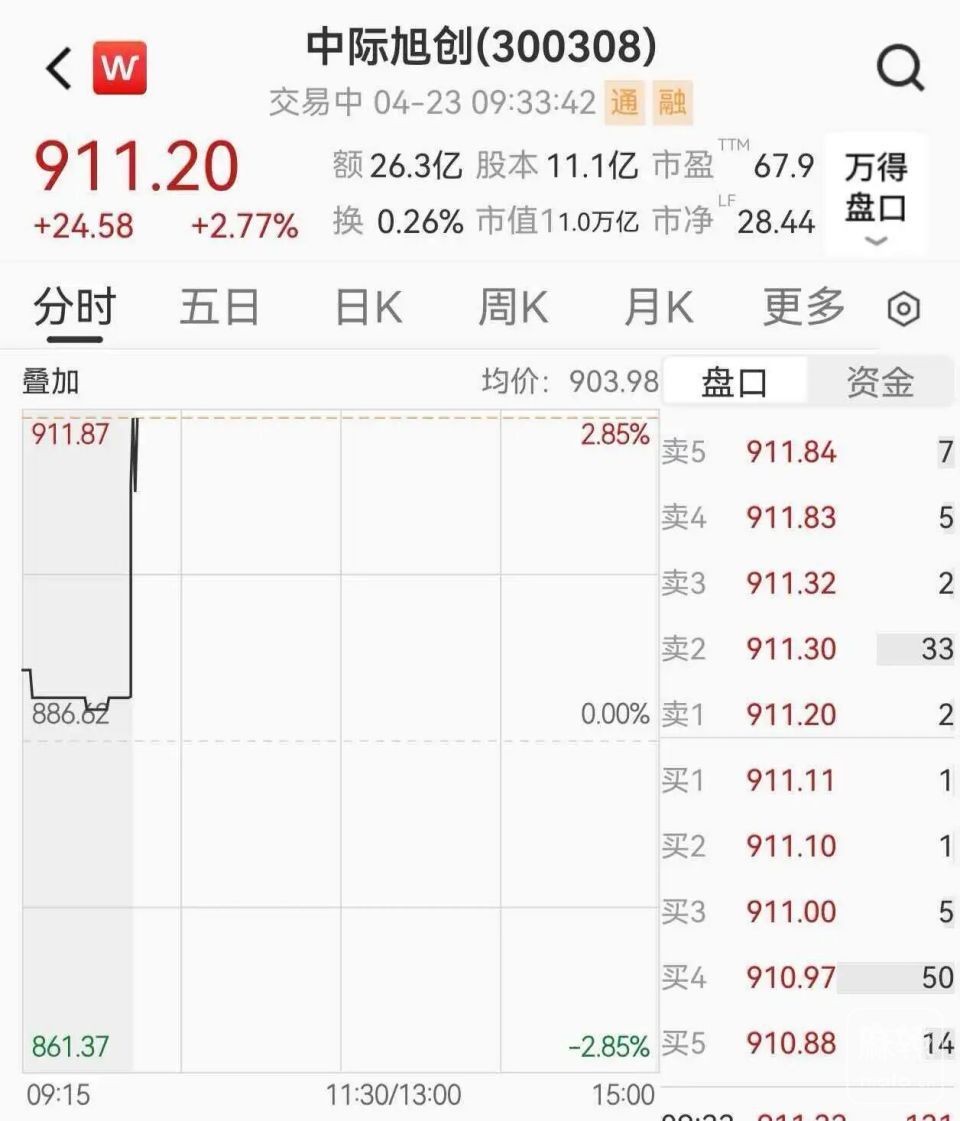Open the 更多 chart options
This screenshot has width=960, height=1121.
[x=804, y=308]
